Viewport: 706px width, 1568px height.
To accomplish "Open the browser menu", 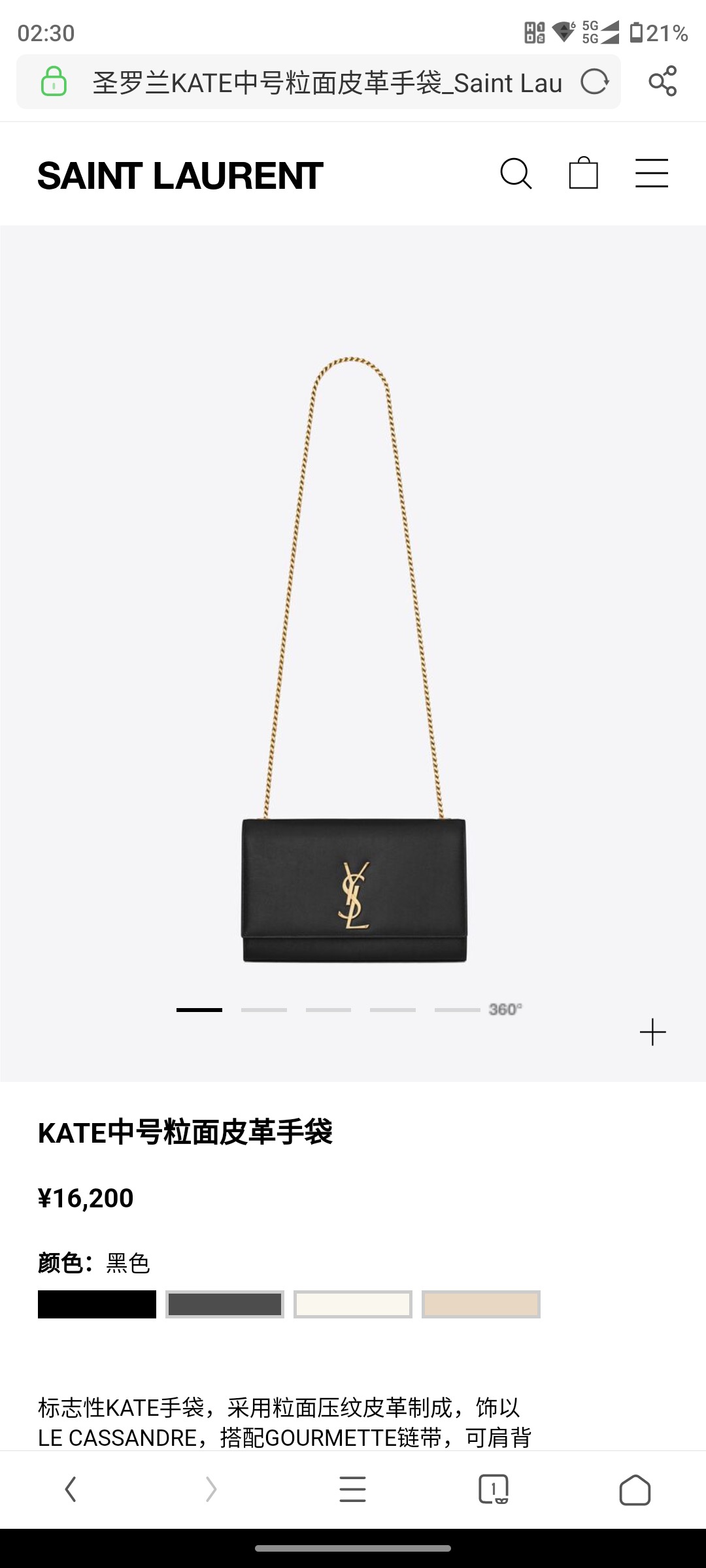I will pos(352,1489).
